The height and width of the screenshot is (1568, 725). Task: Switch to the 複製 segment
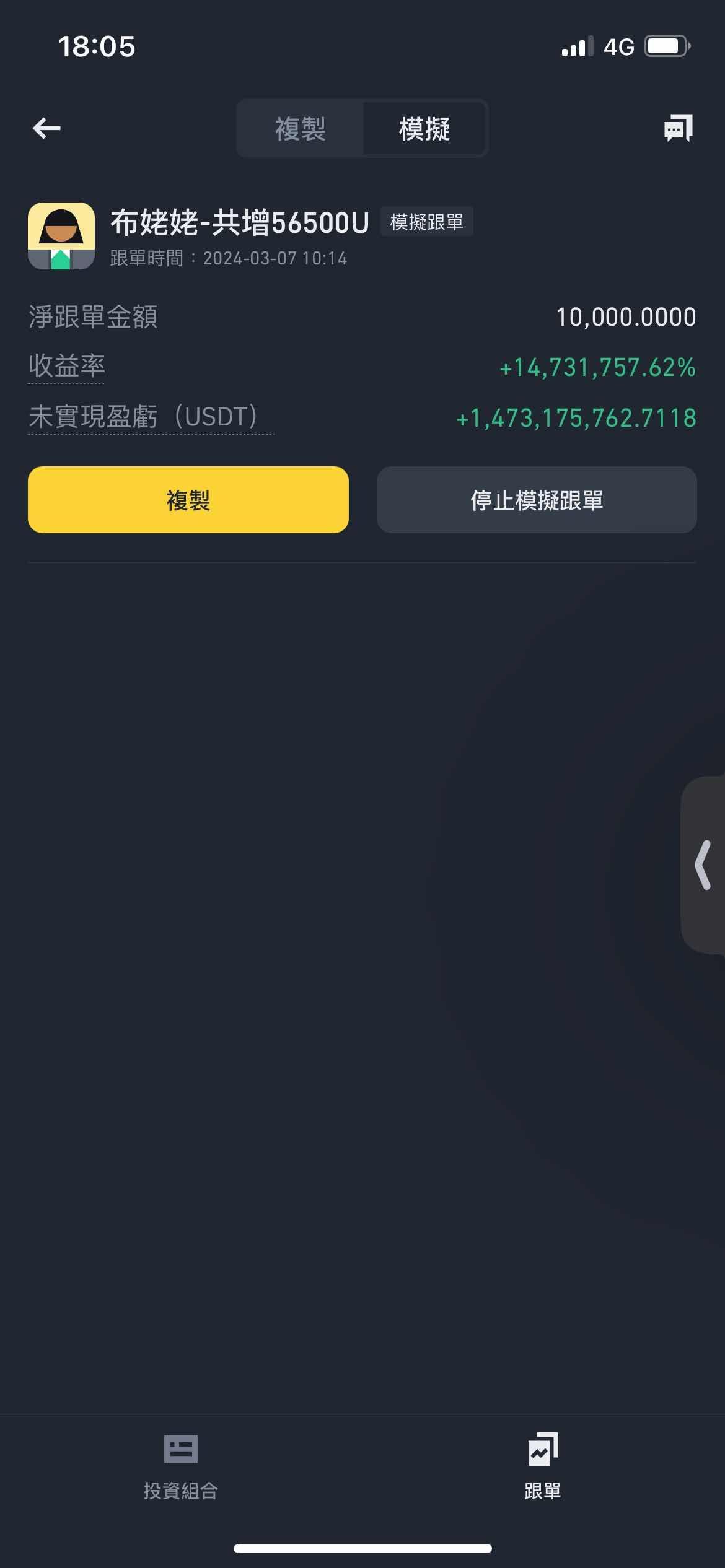pyautogui.click(x=301, y=129)
